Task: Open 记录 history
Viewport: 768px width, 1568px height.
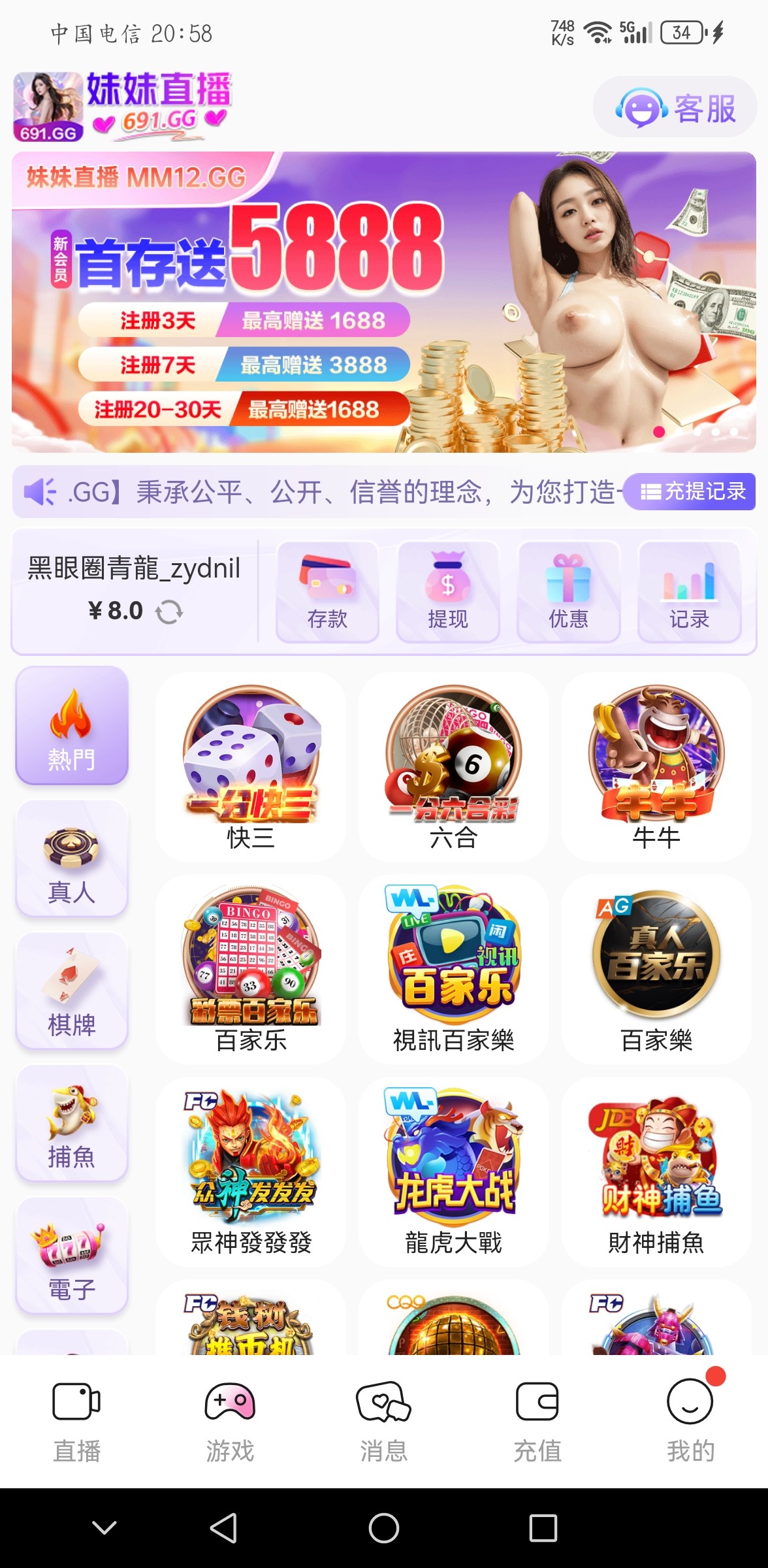Action: [x=689, y=592]
